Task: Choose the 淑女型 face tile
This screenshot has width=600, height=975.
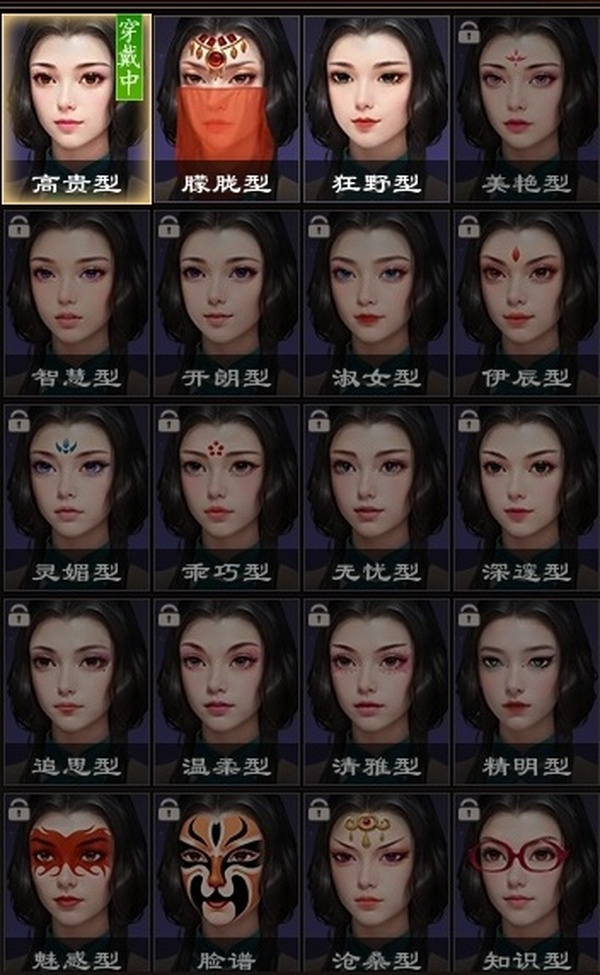Action: point(377,302)
